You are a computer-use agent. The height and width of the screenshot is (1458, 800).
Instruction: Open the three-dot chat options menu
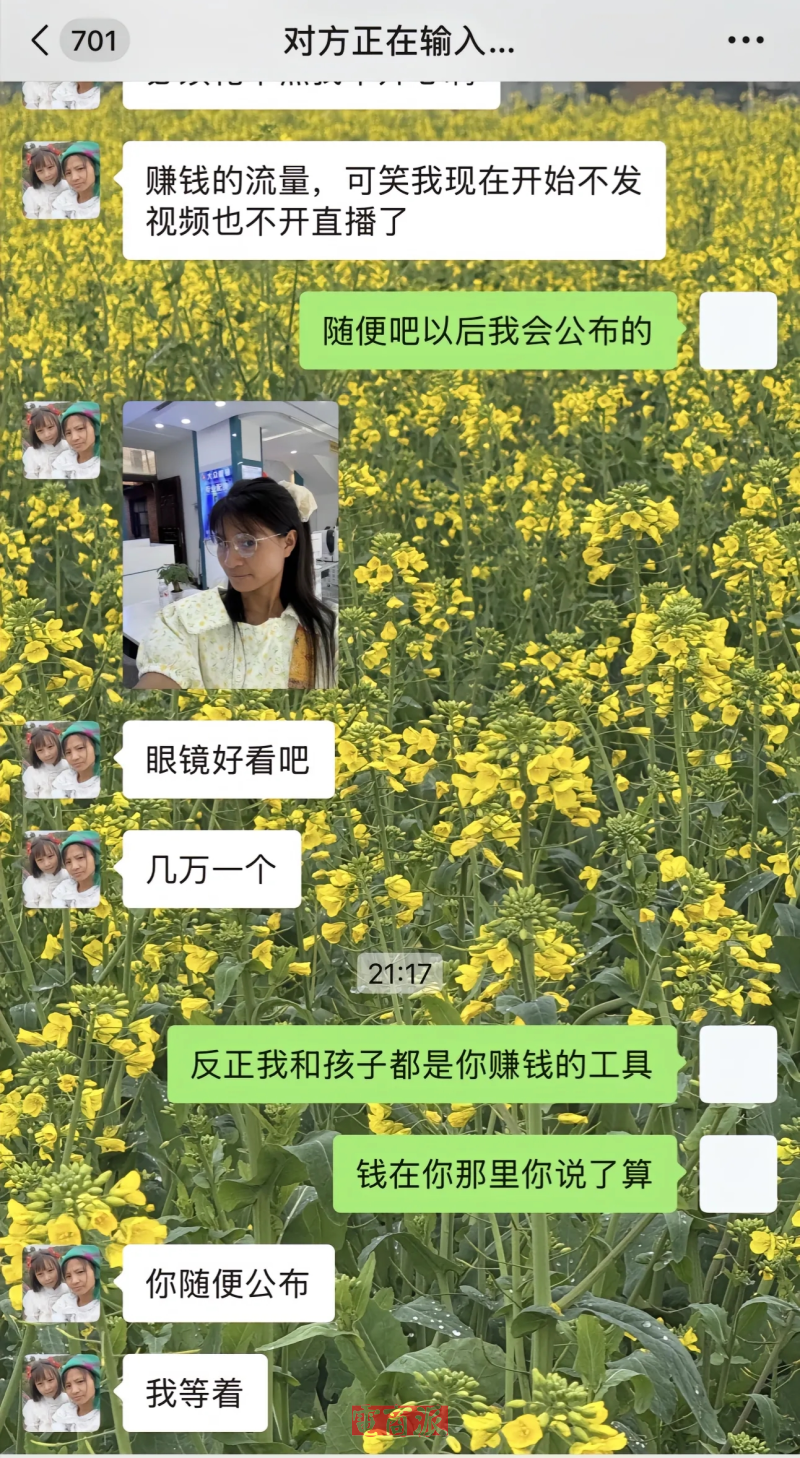point(745,41)
